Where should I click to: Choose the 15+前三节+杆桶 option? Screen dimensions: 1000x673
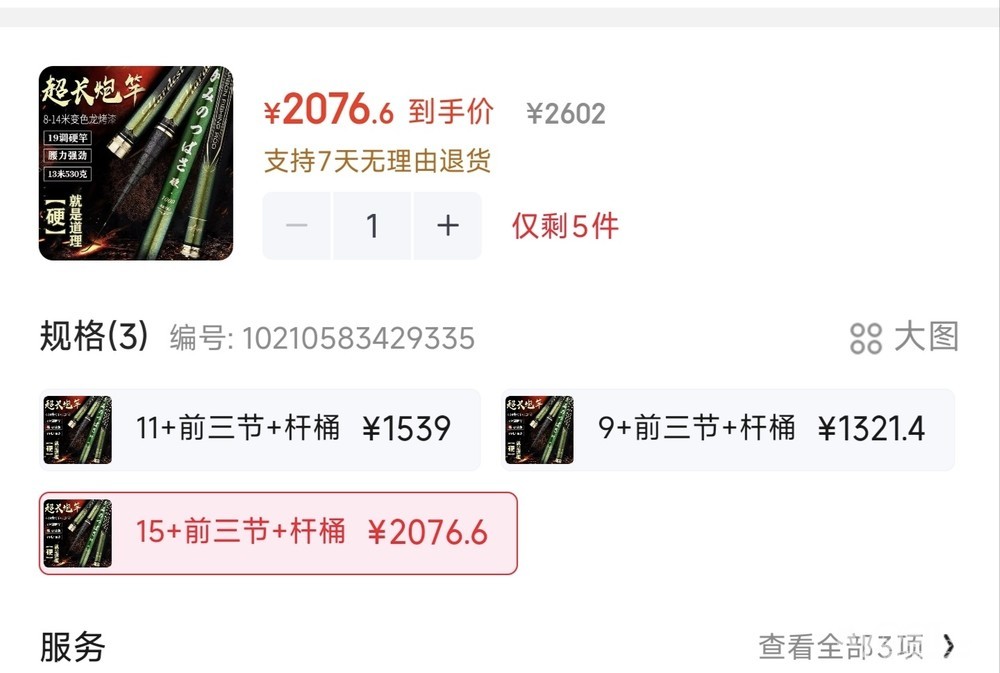278,533
